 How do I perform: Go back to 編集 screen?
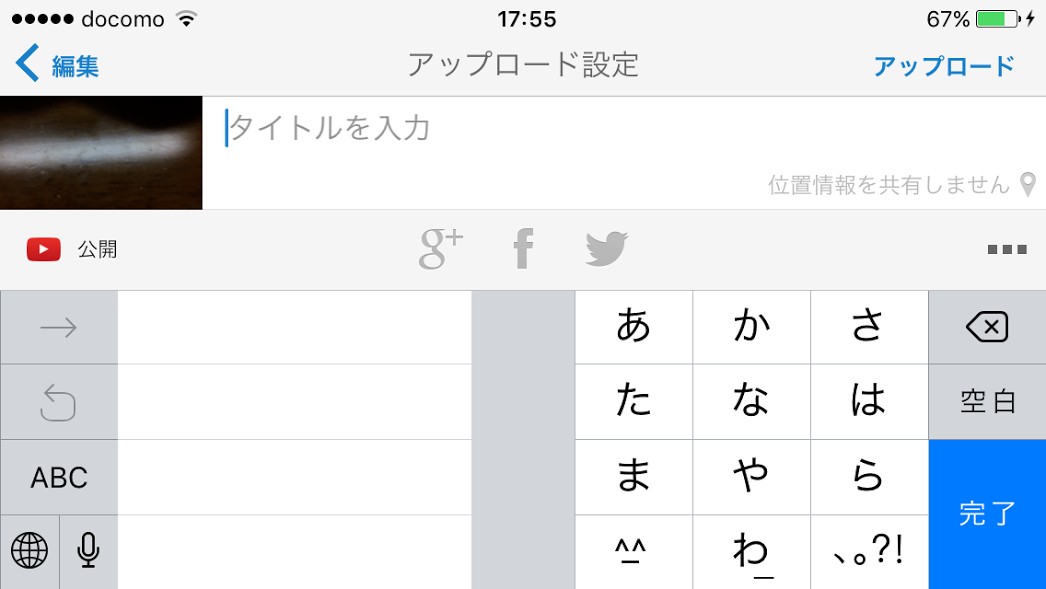point(57,65)
